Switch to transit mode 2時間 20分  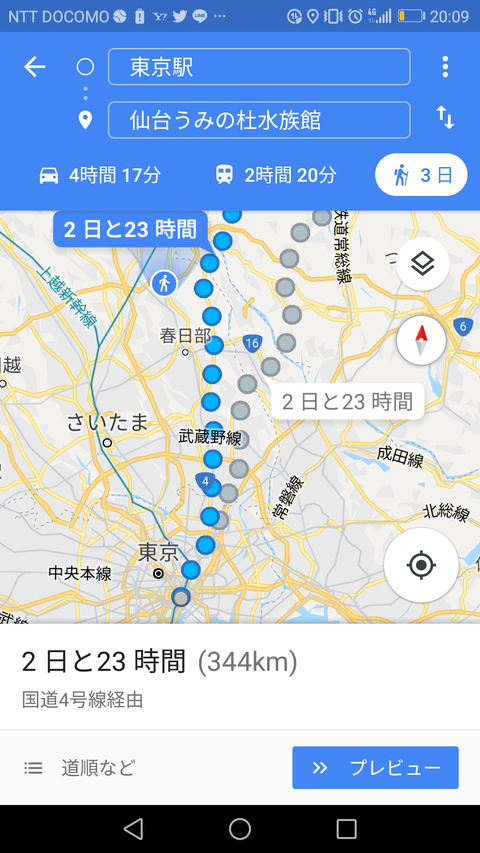coord(275,175)
